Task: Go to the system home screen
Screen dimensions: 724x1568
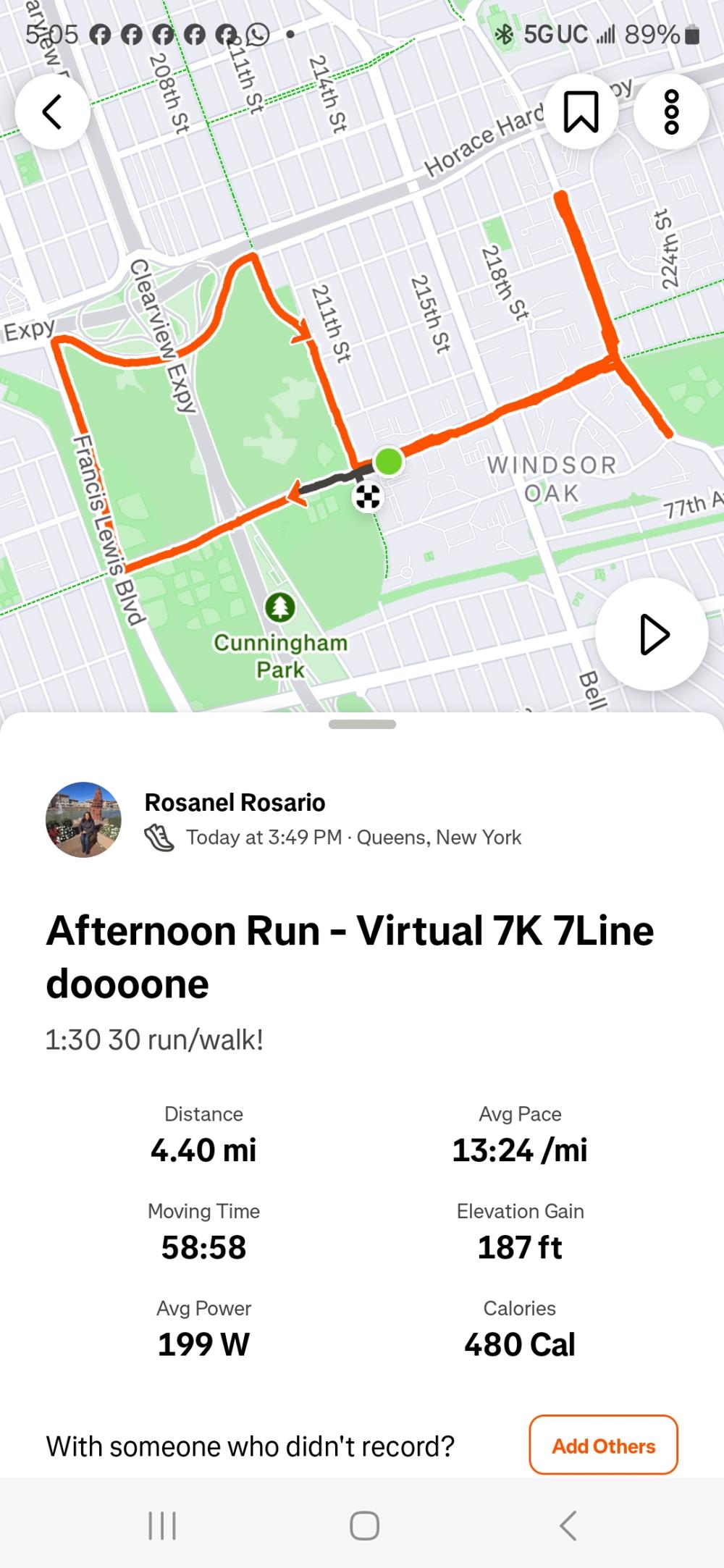Action: (x=364, y=1525)
